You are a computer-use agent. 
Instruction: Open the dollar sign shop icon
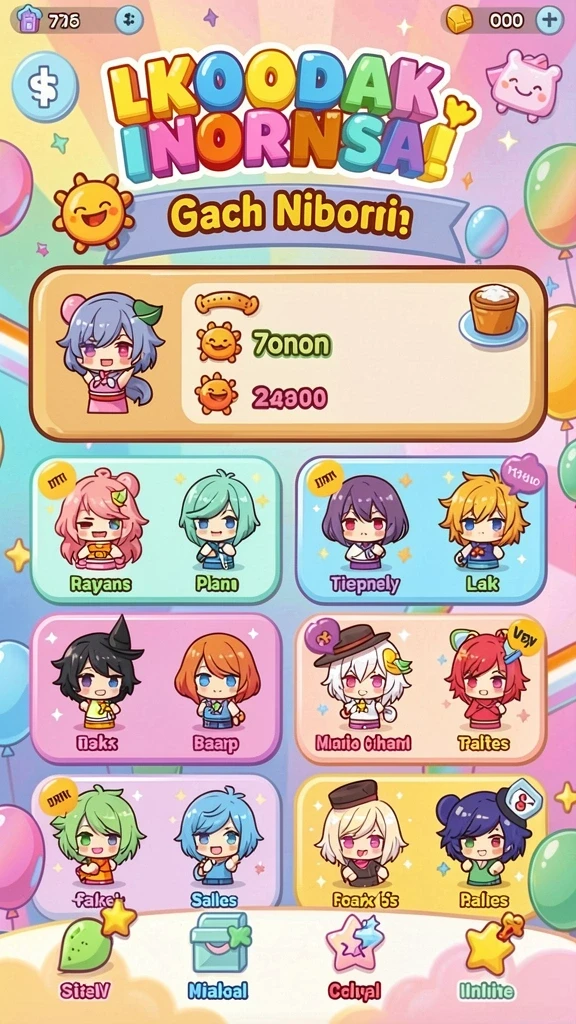click(44, 87)
